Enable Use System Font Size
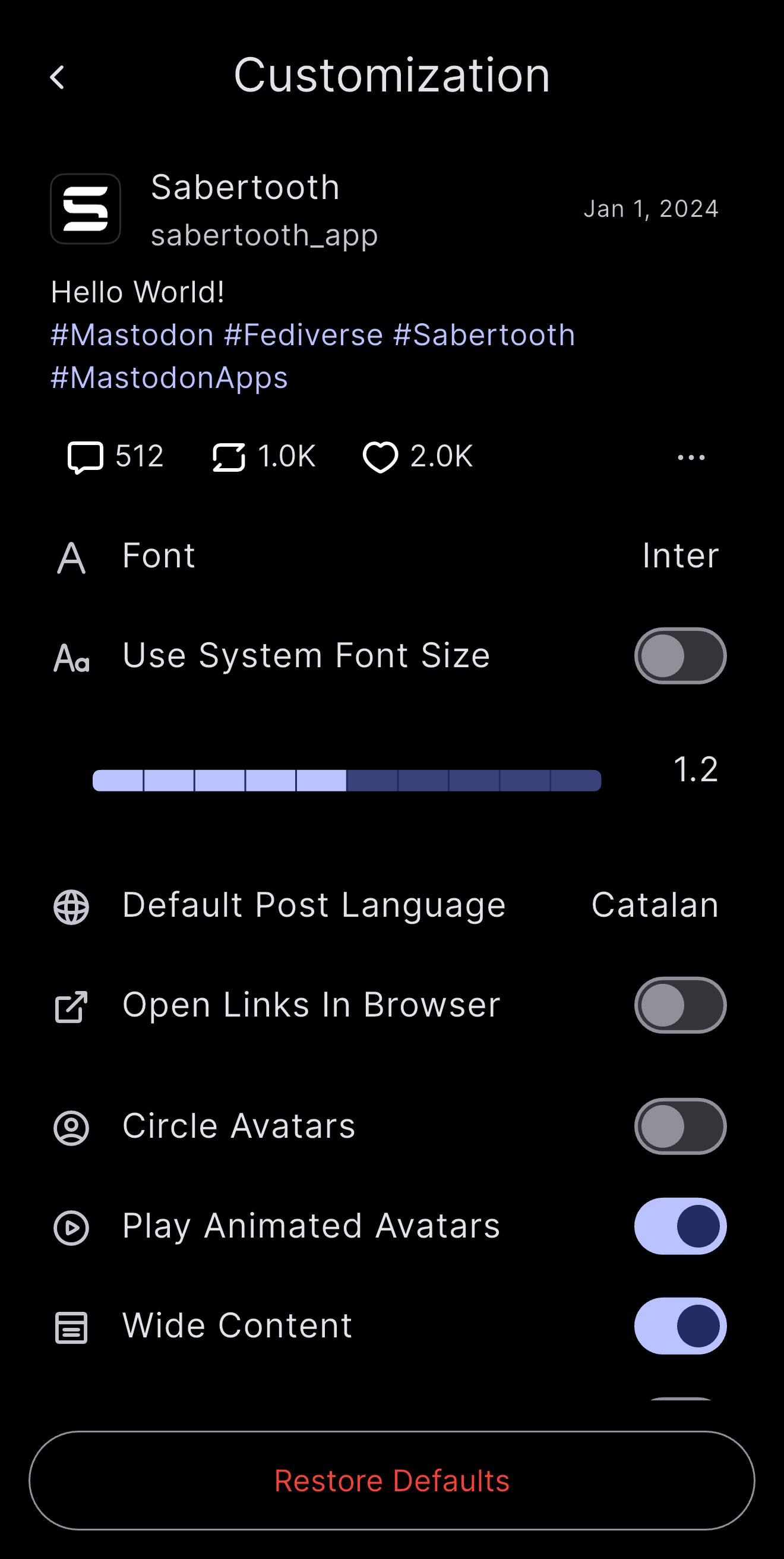The height and width of the screenshot is (1559, 784). 680,656
